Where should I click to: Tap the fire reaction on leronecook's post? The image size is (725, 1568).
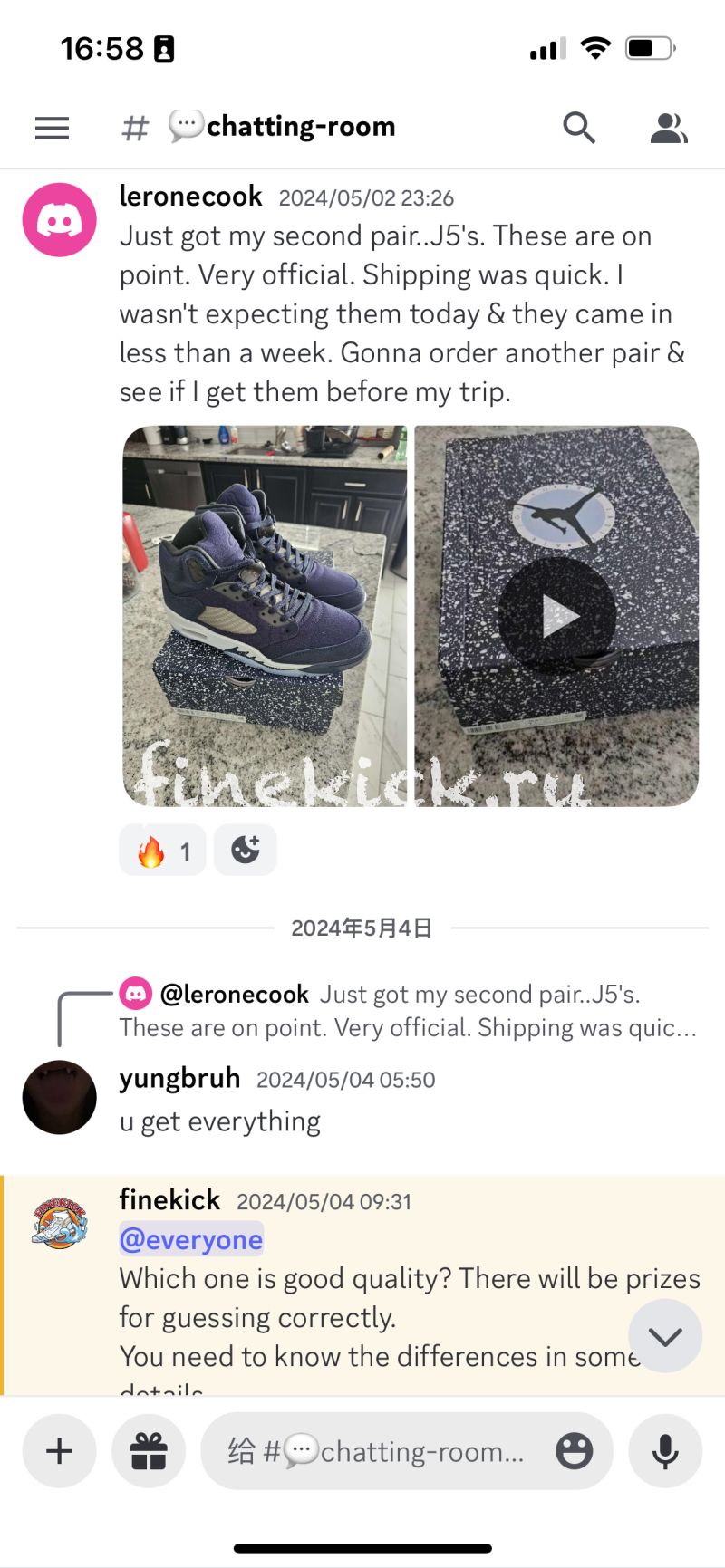pyautogui.click(x=162, y=851)
